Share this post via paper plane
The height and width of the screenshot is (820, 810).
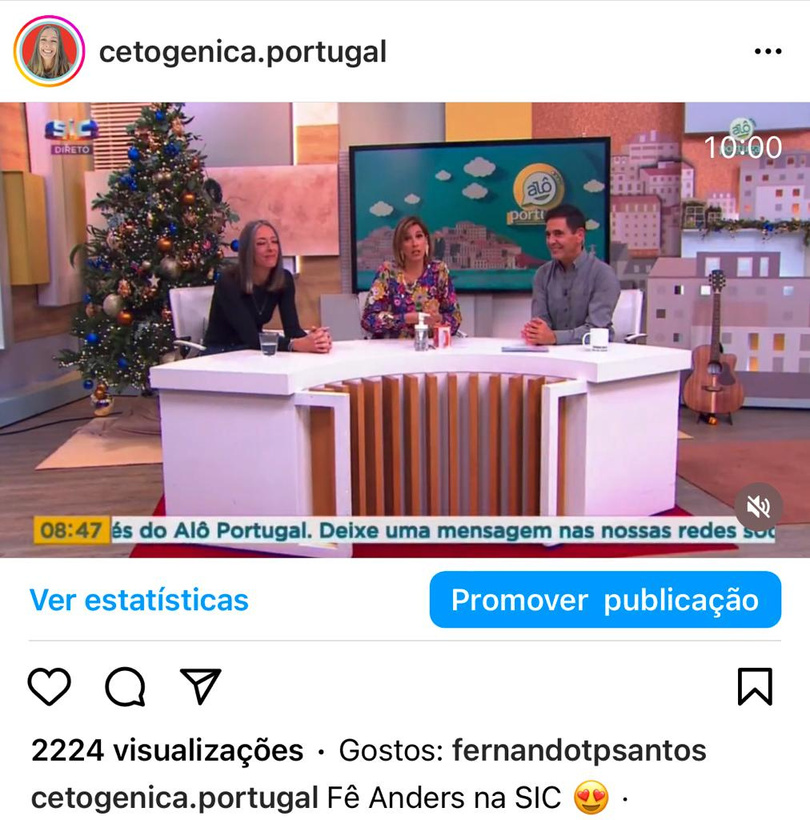tap(200, 686)
